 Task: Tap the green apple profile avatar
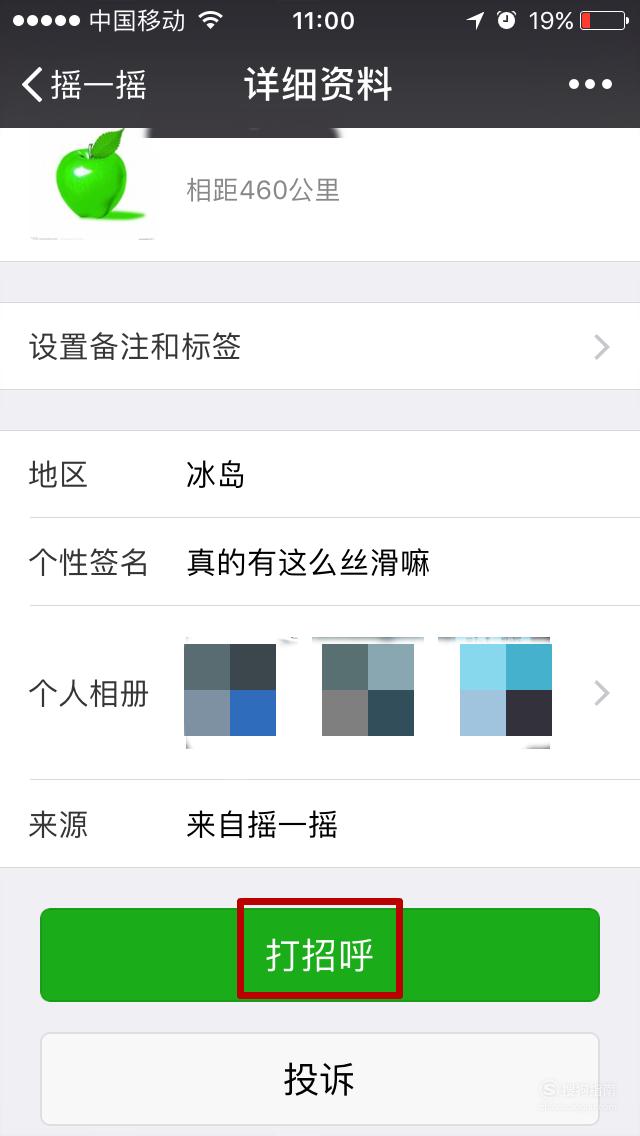(93, 184)
